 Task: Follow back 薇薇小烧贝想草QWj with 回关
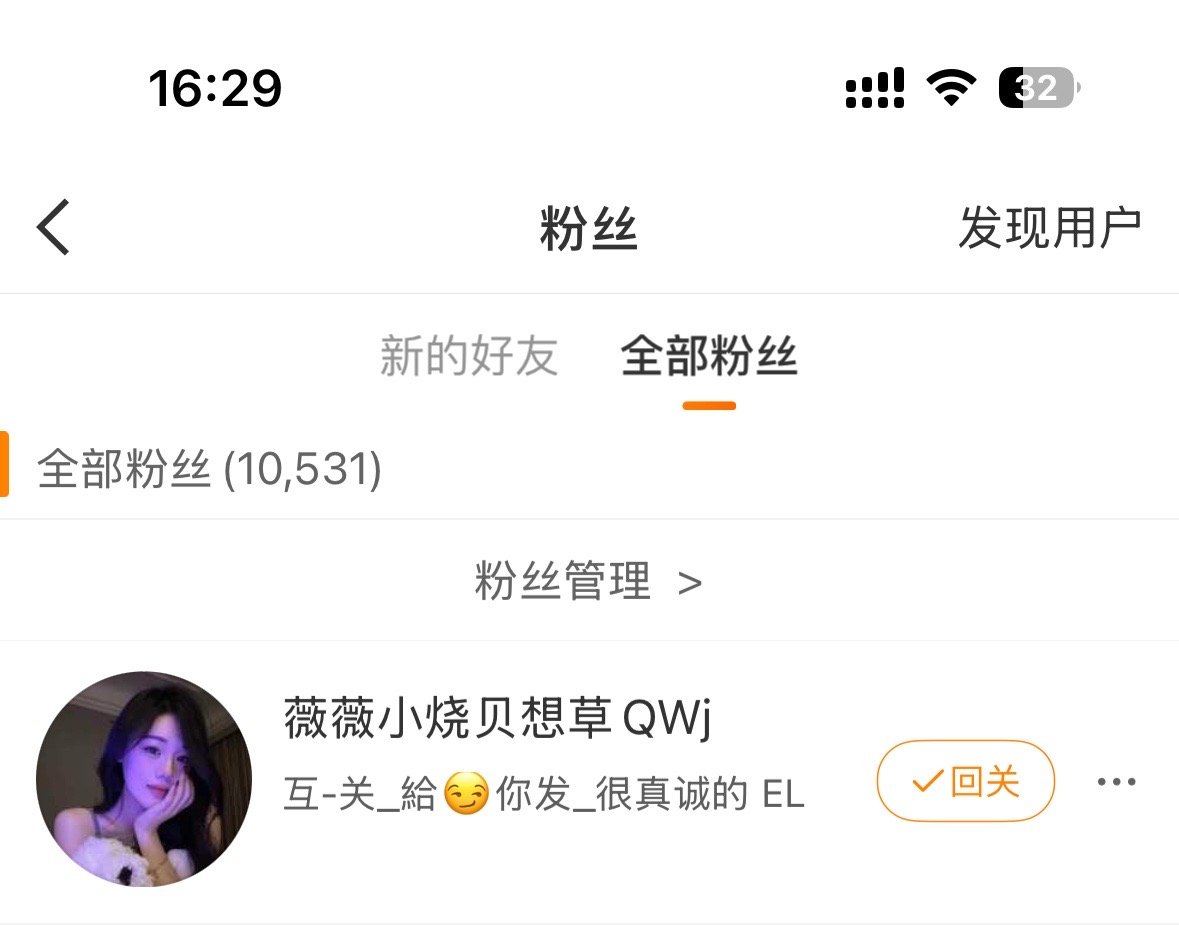click(965, 781)
